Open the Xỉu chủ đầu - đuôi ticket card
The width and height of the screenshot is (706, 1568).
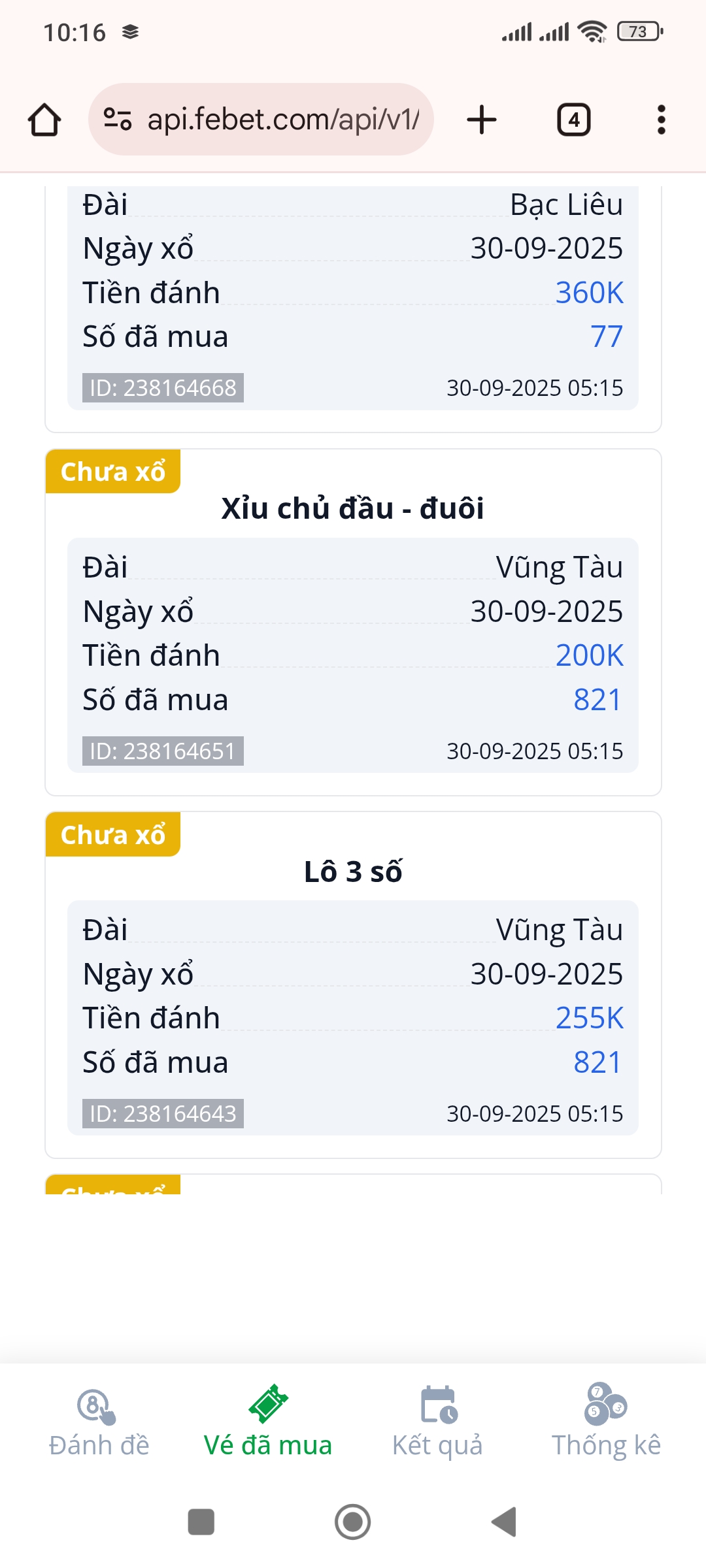point(353,622)
